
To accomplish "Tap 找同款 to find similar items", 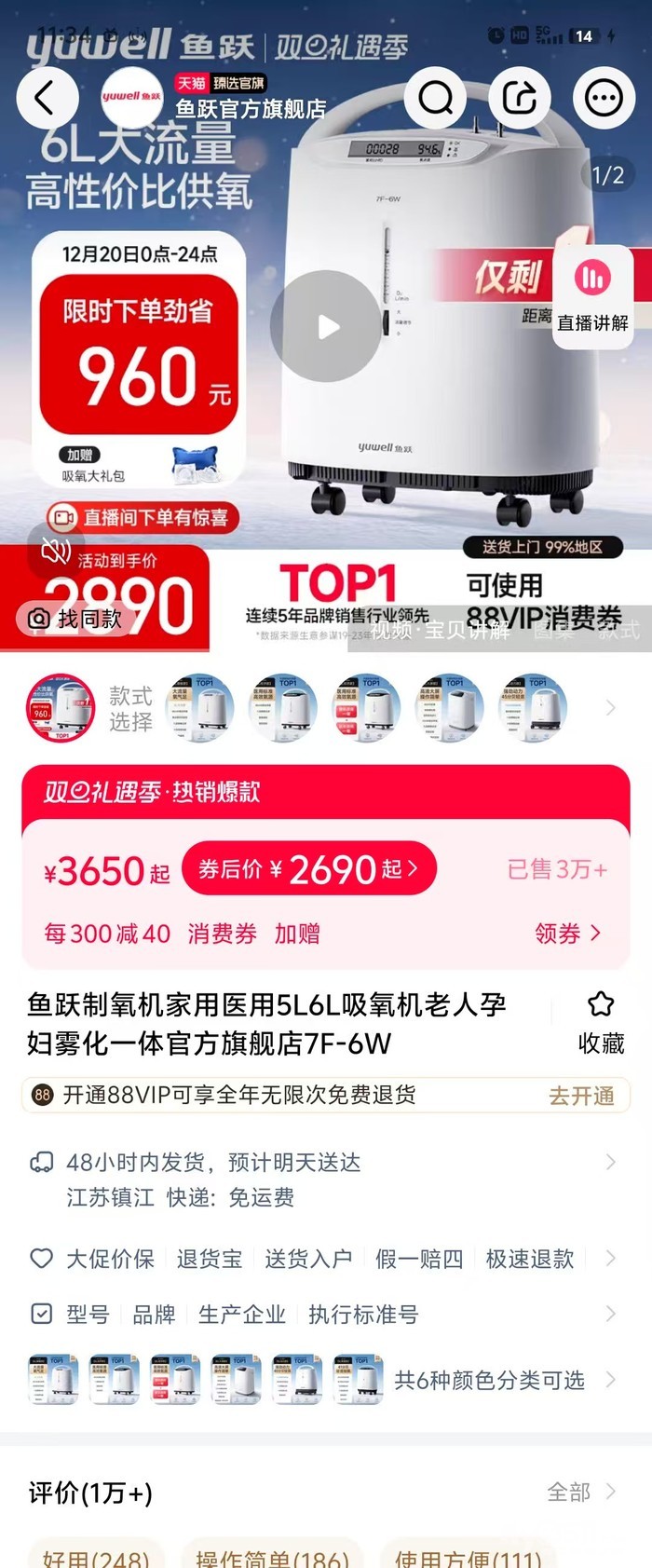I will (x=75, y=619).
